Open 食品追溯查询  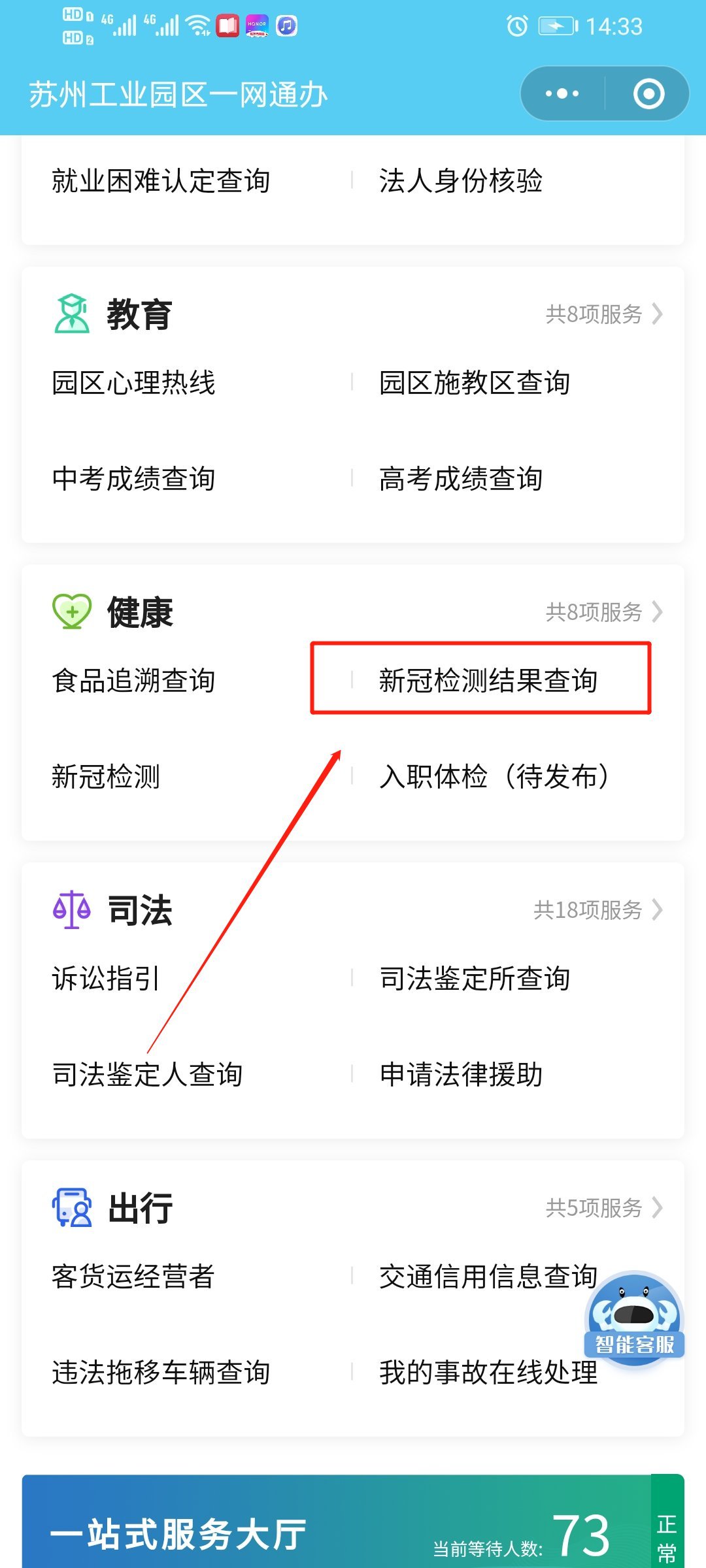[x=133, y=681]
